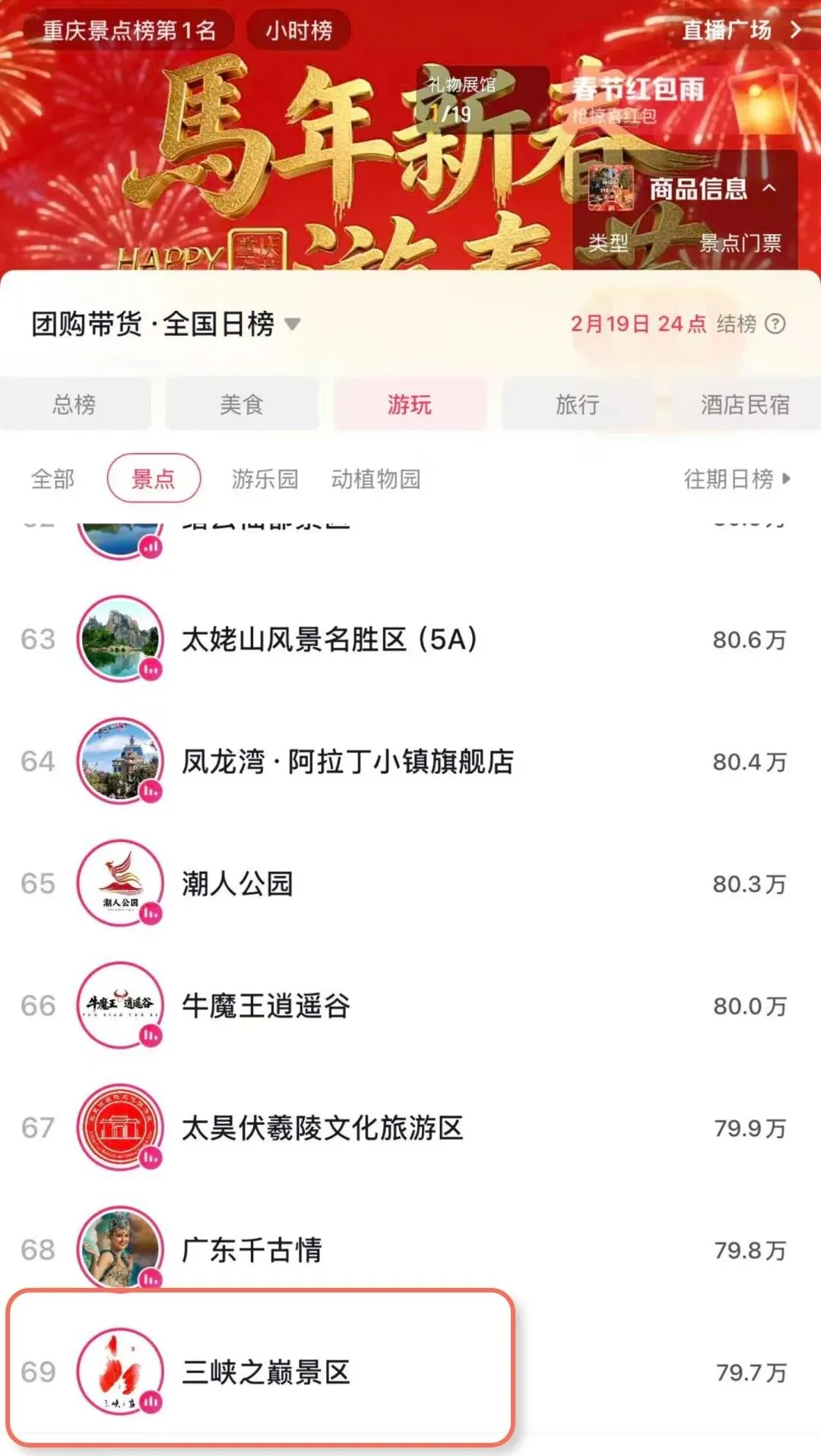Screen dimensions: 821x1456
Task: Filter by 全部 category
Action: [x=53, y=479]
